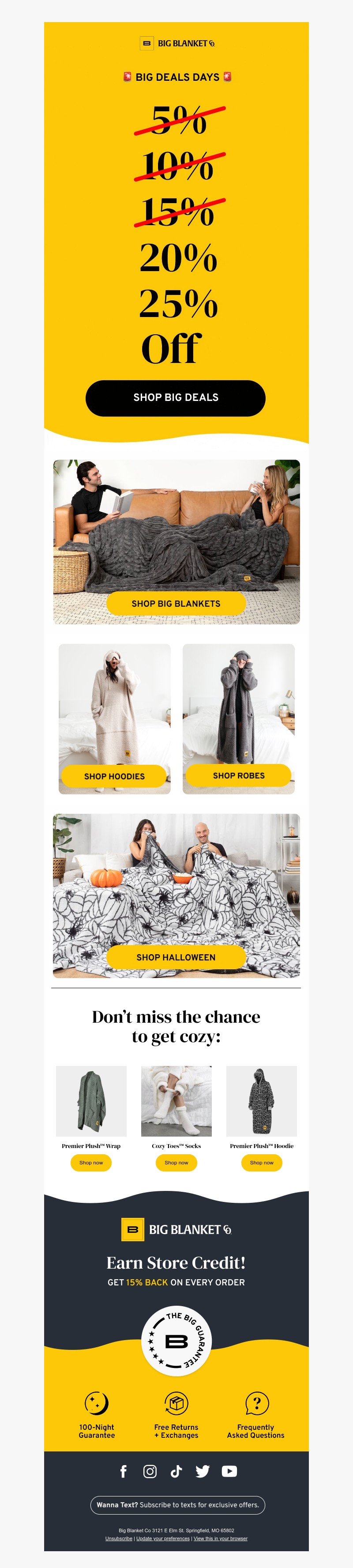Image resolution: width=353 pixels, height=1568 pixels.
Task: Shop now for Premier Plush Hoodie
Action: (x=262, y=1163)
